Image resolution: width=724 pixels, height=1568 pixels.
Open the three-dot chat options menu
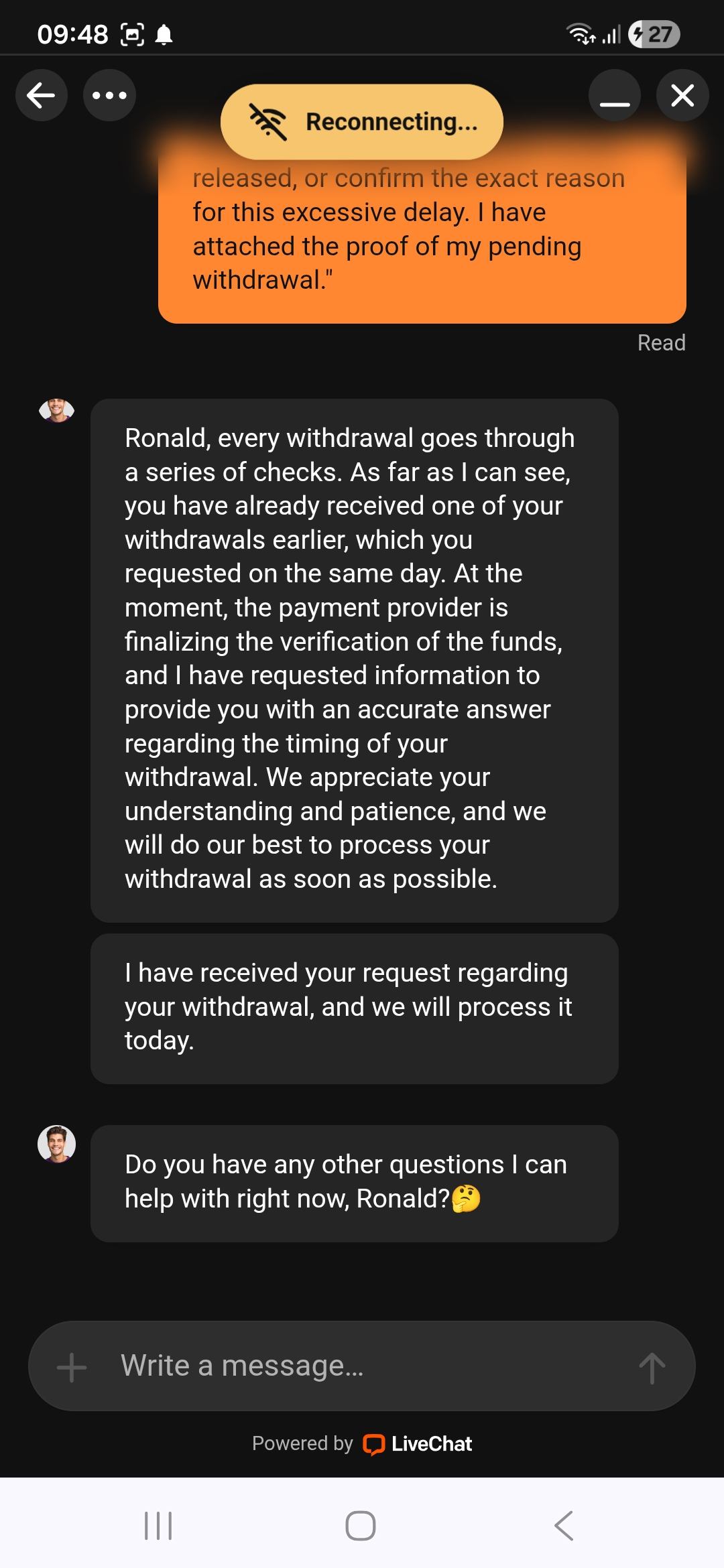(109, 95)
